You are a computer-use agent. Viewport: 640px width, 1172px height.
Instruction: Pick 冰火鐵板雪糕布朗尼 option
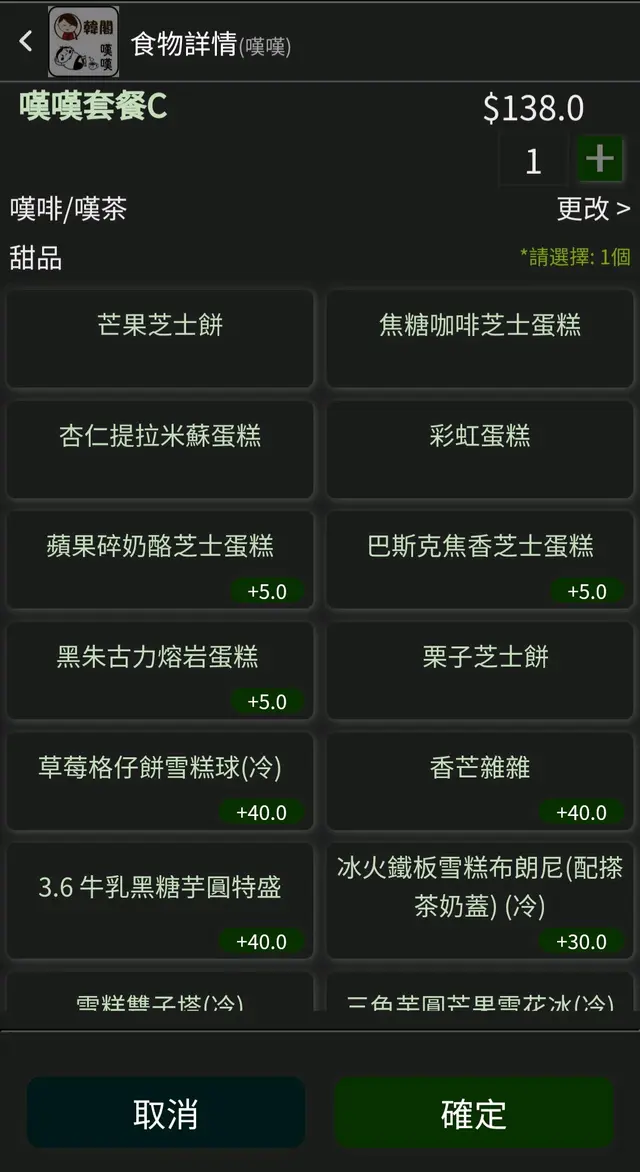pyautogui.click(x=480, y=900)
